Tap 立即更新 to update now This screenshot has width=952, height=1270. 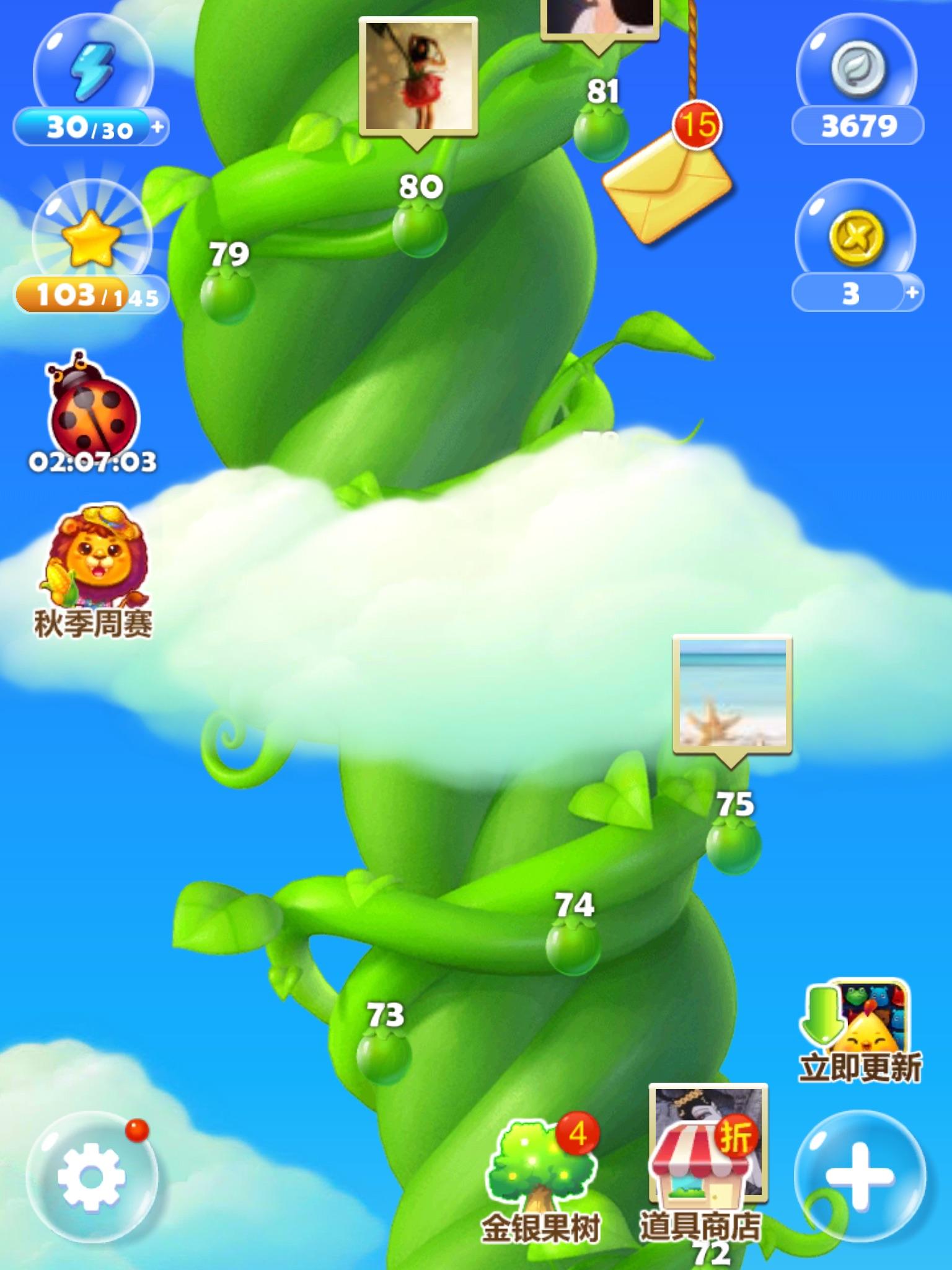click(x=859, y=1031)
